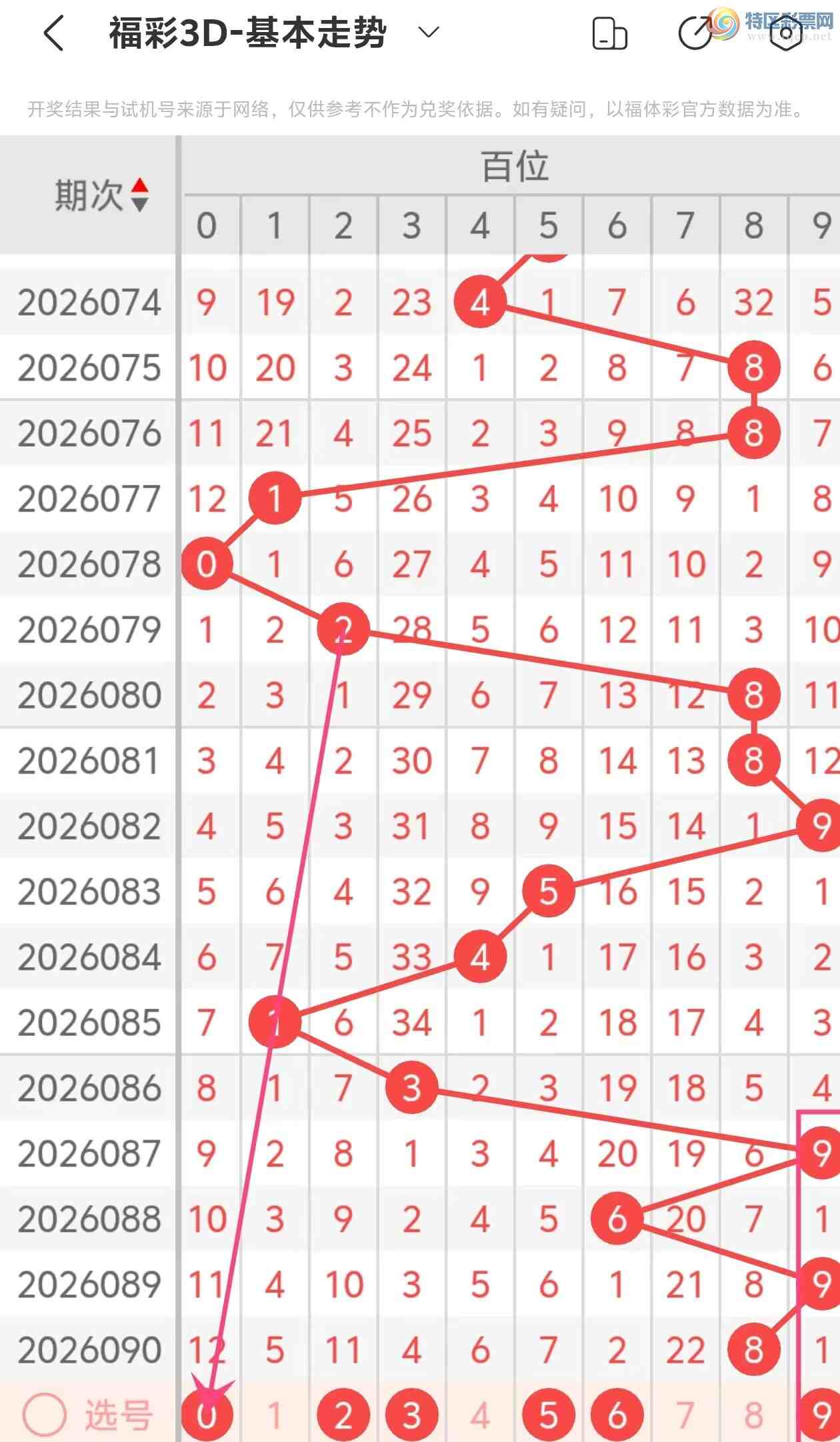Viewport: 840px width, 1442px height.
Task: Expand the 福彩3D-基本走势 title dropdown
Action: click(x=430, y=32)
